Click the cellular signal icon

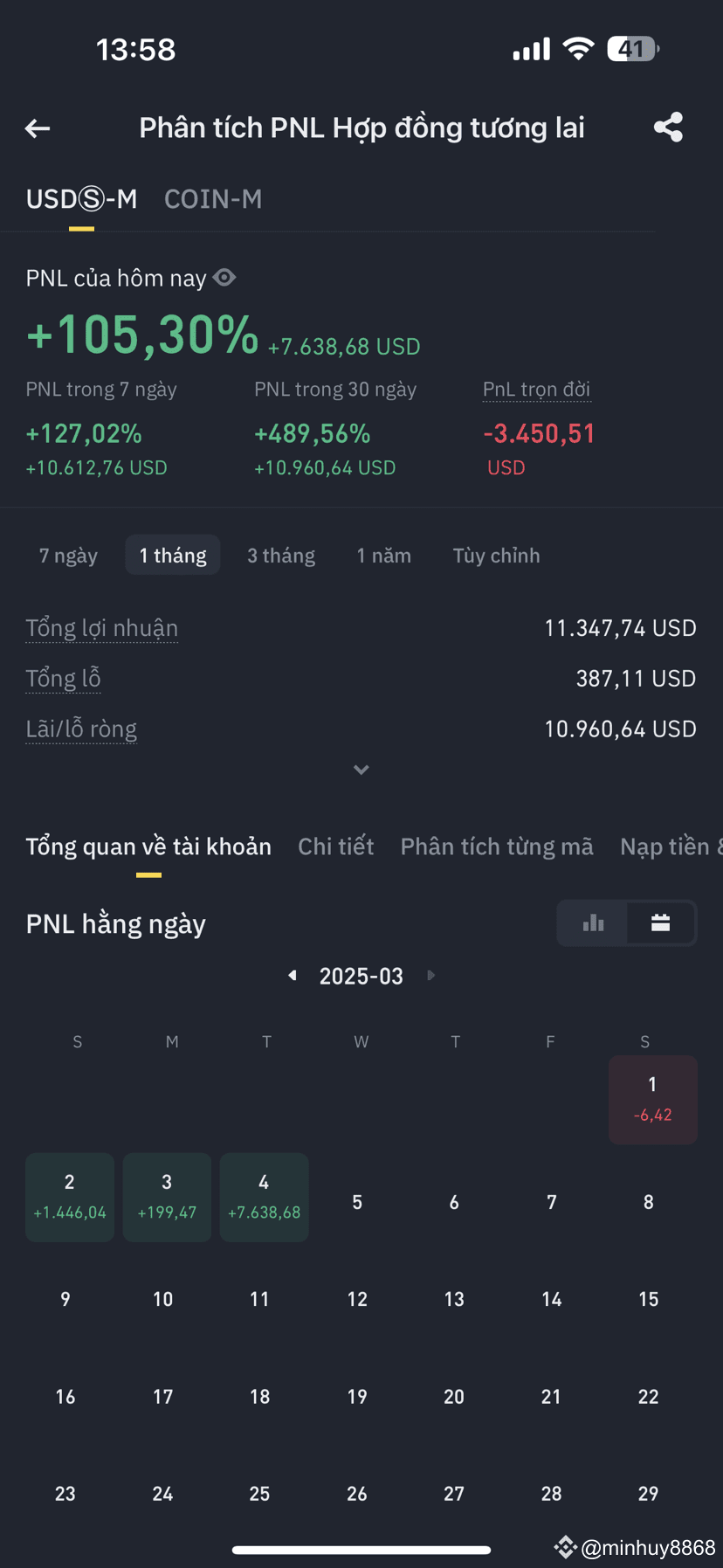click(x=530, y=48)
